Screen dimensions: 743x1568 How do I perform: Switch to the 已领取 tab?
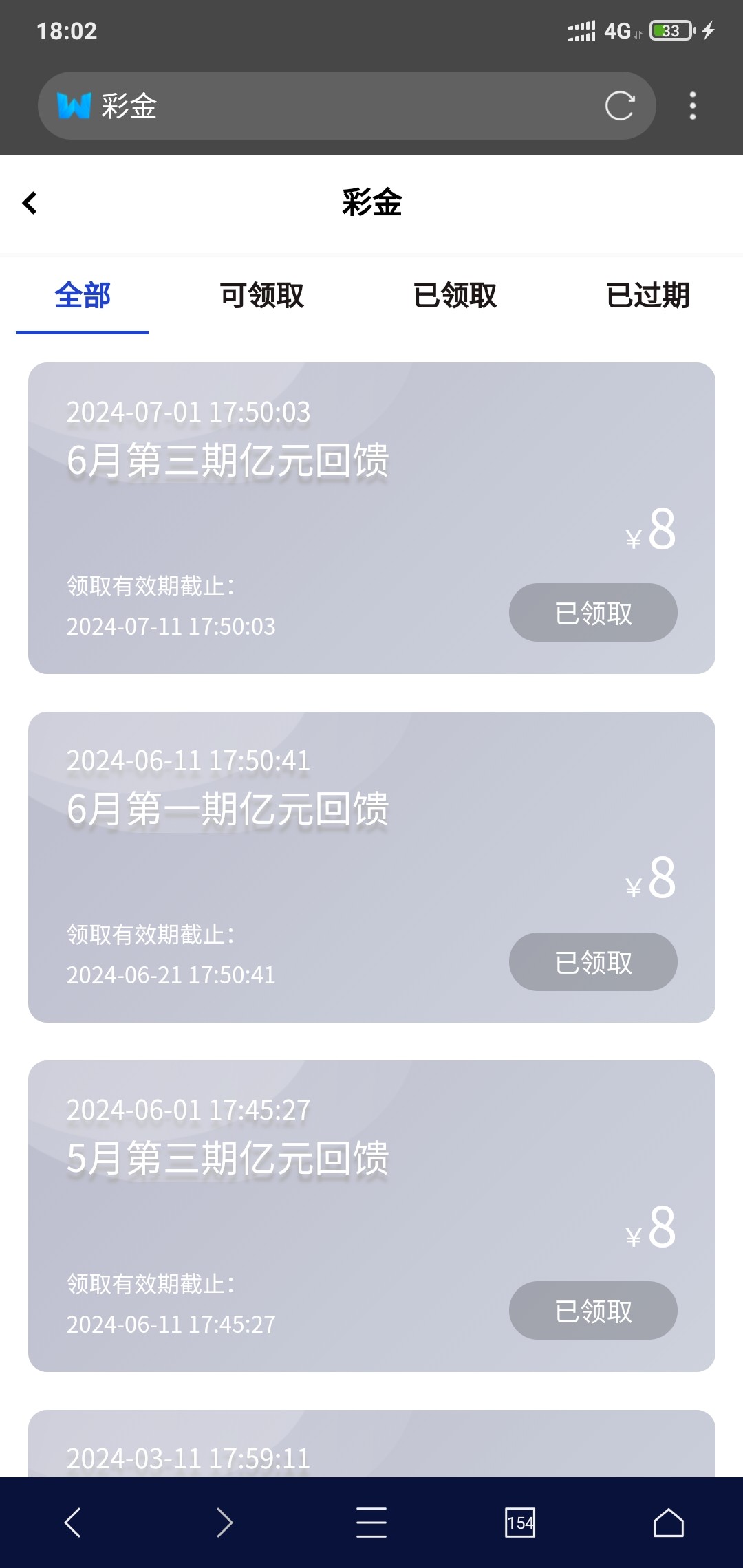[455, 296]
